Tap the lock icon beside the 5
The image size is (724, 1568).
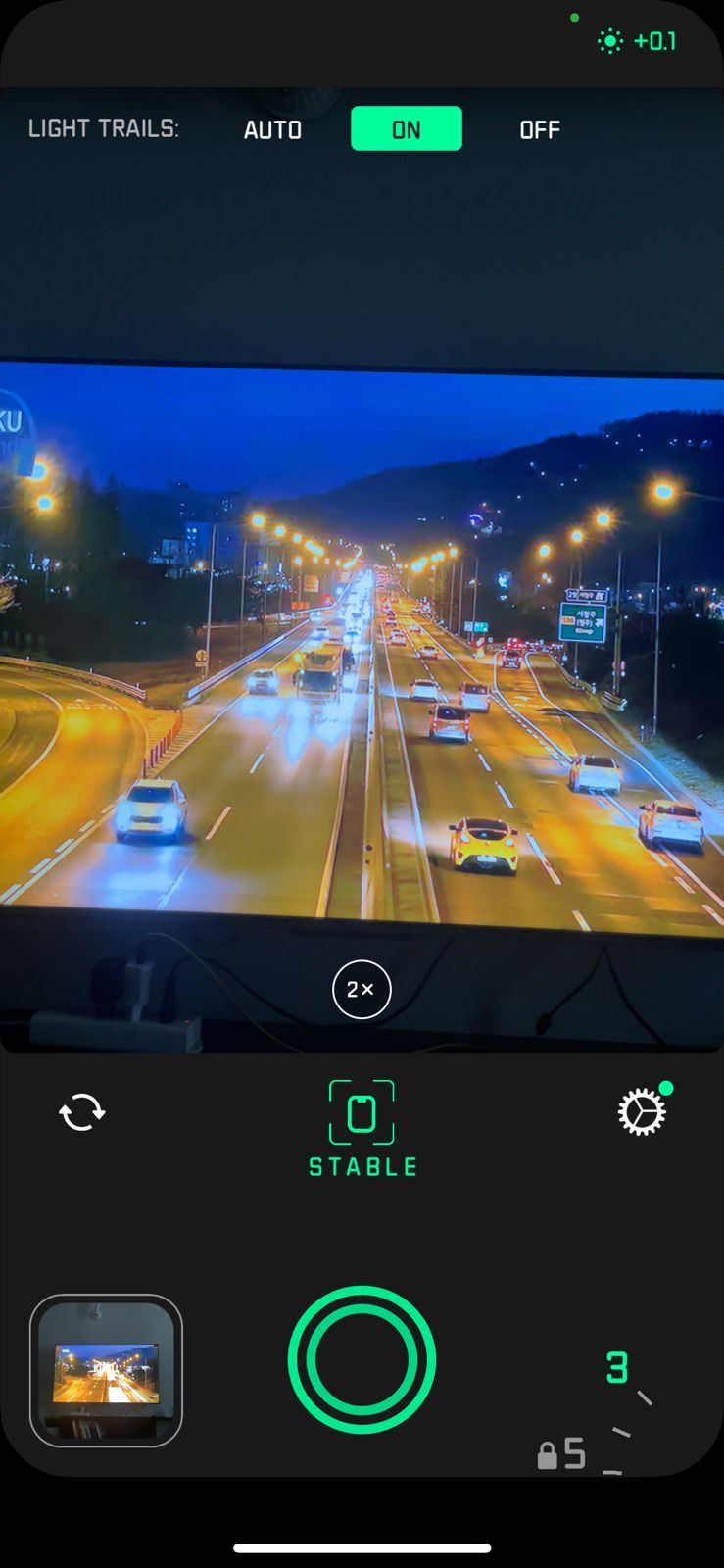click(546, 1454)
